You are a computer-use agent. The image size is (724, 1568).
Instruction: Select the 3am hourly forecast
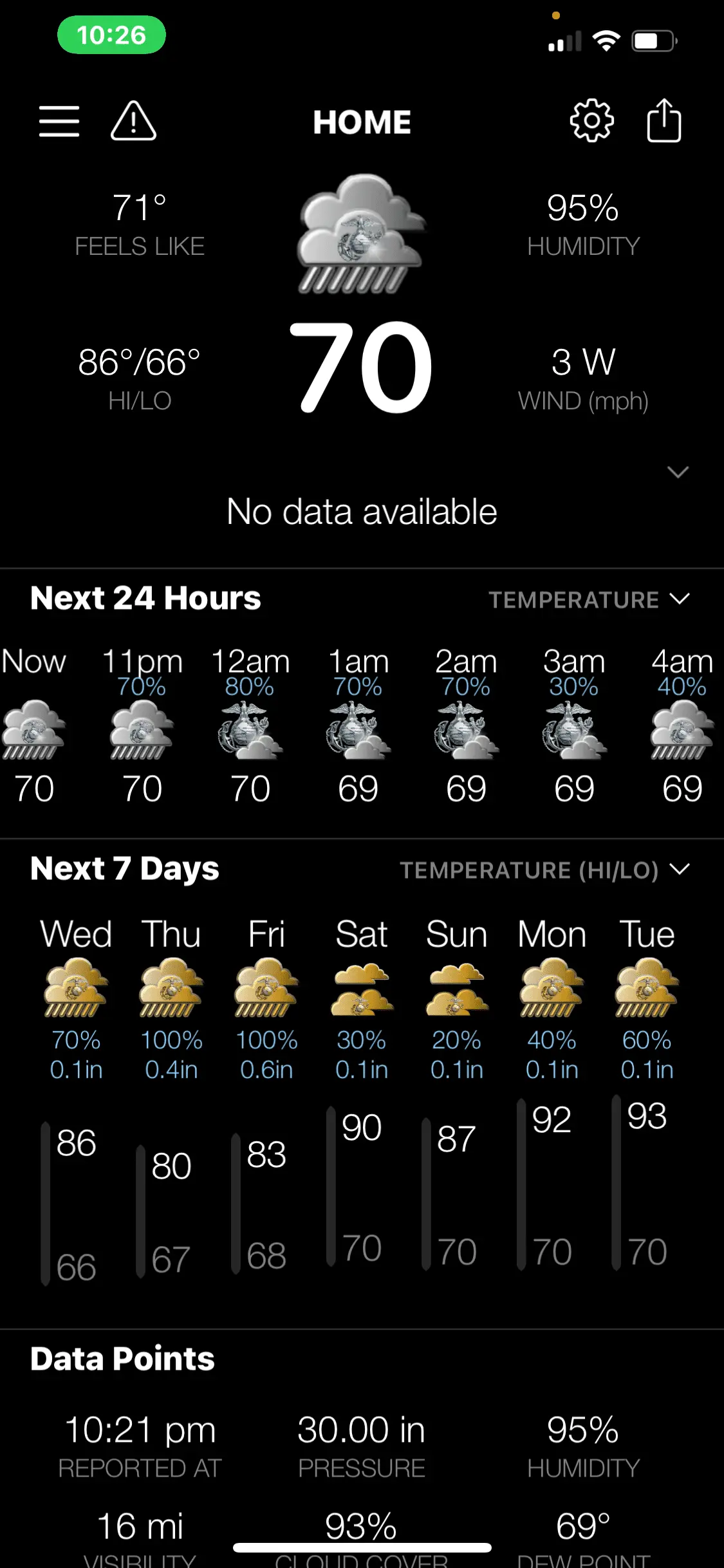point(574,726)
